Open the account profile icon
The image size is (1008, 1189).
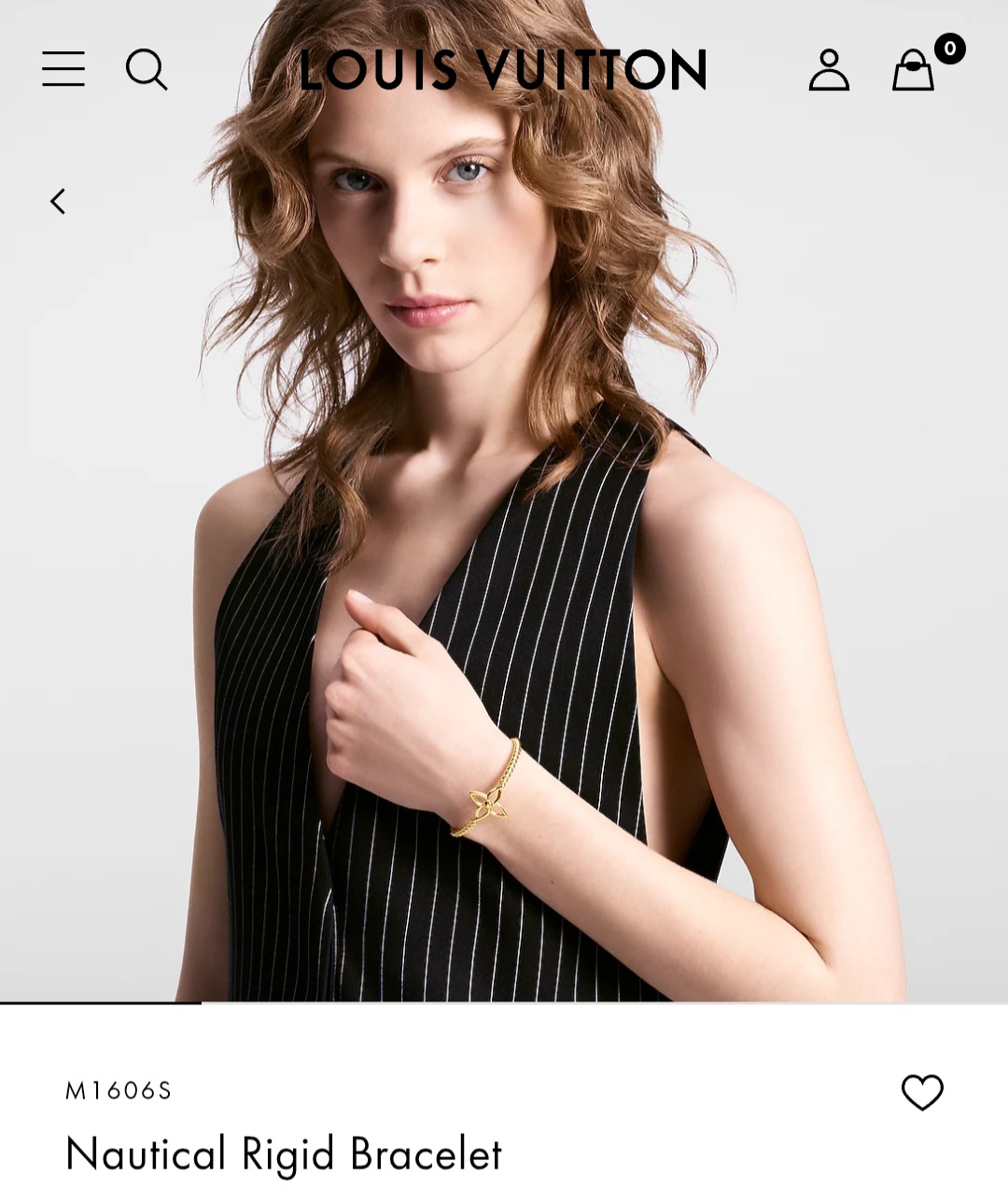tap(829, 70)
